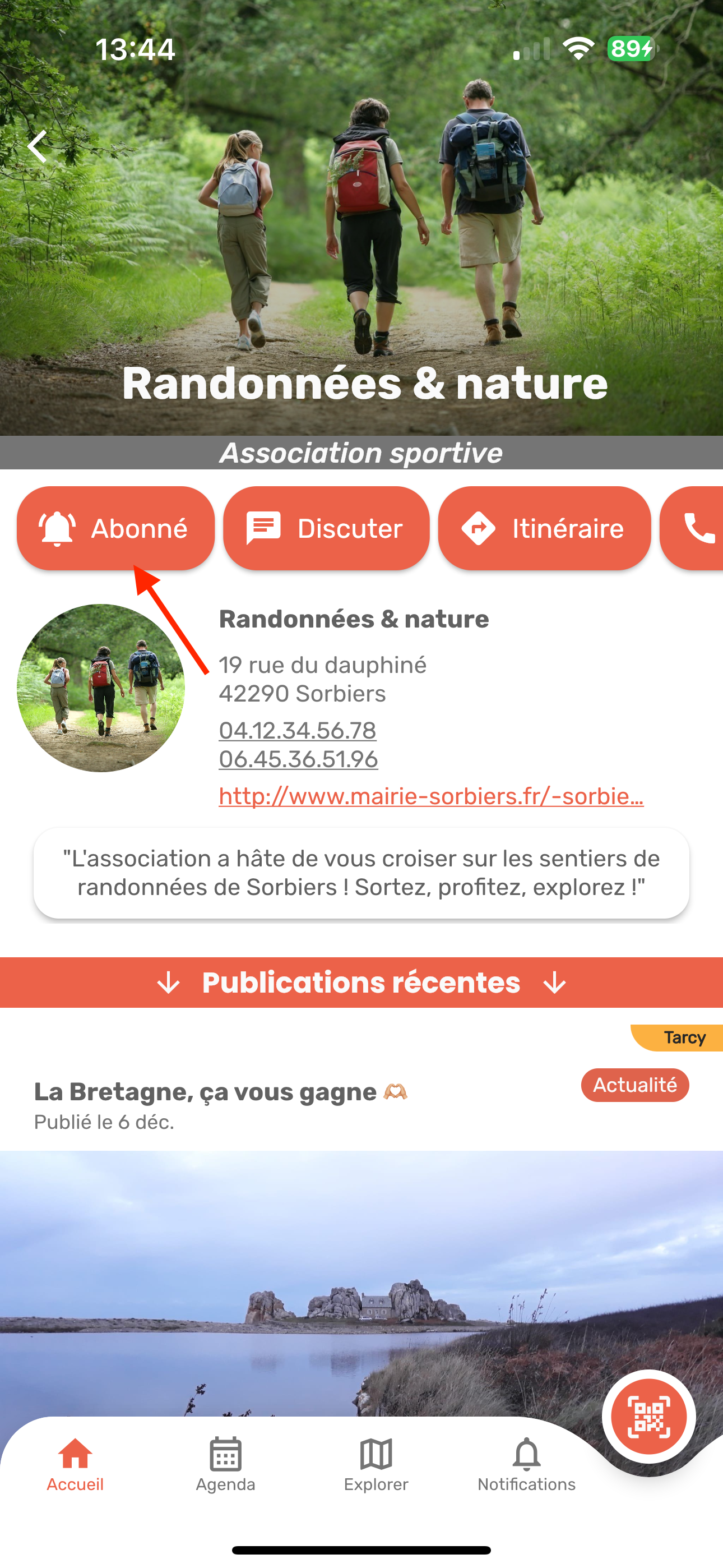The width and height of the screenshot is (723, 1568).
Task: Open the Notifications tab
Action: pyautogui.click(x=526, y=1464)
